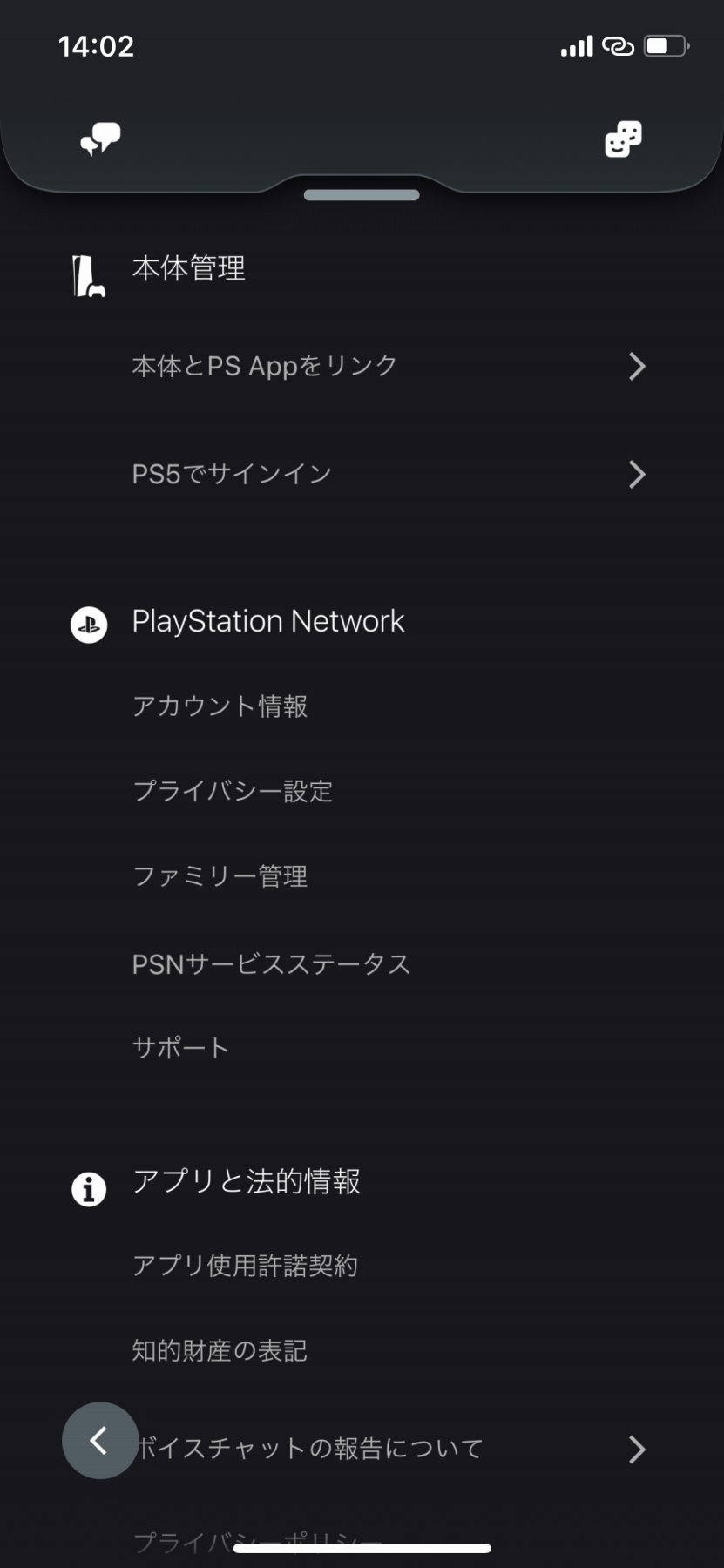View アプリ使用許諾契約
The width and height of the screenshot is (724, 1568).
245,1265
